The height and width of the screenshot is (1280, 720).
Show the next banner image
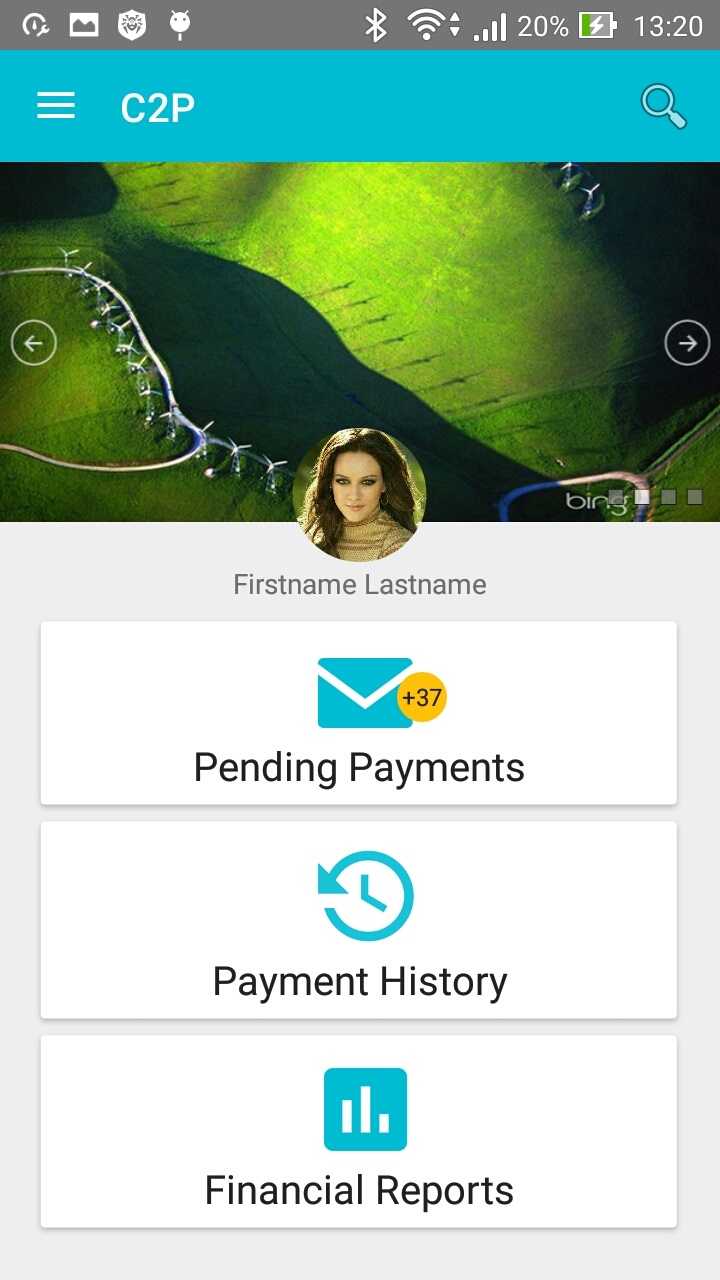pos(687,344)
